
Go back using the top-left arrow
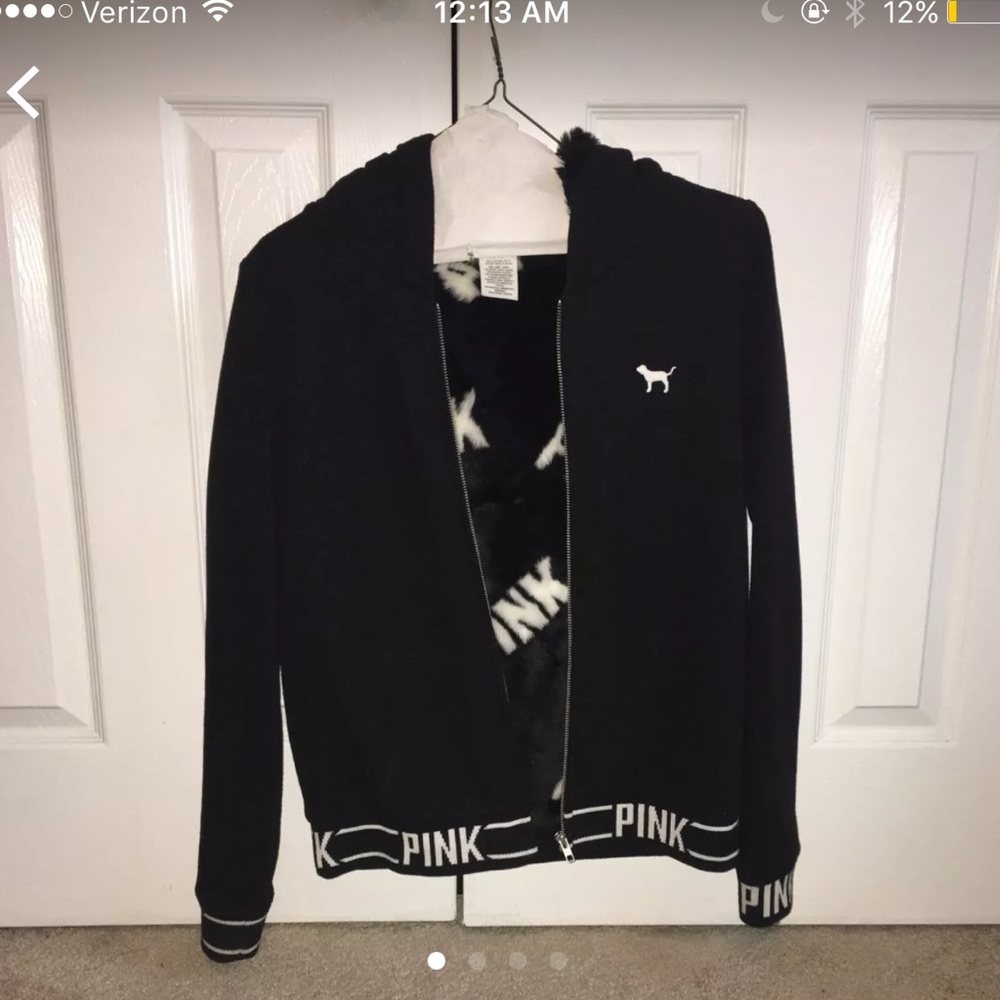(x=24, y=92)
